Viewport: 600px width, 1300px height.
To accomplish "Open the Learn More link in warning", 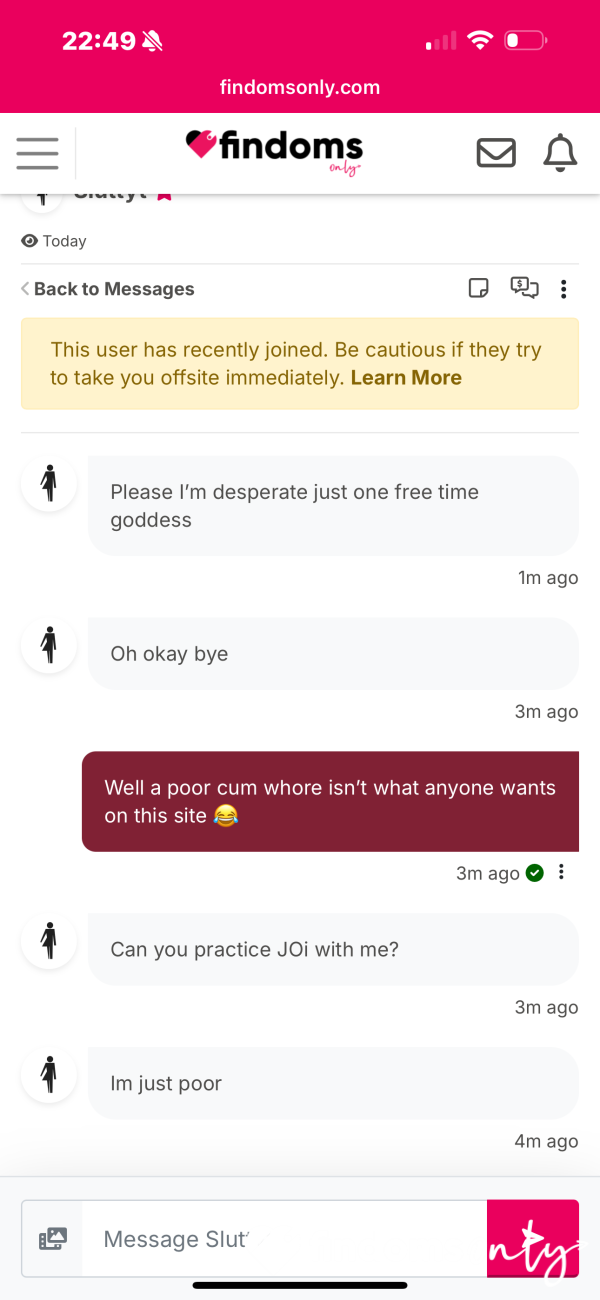I will (x=406, y=378).
